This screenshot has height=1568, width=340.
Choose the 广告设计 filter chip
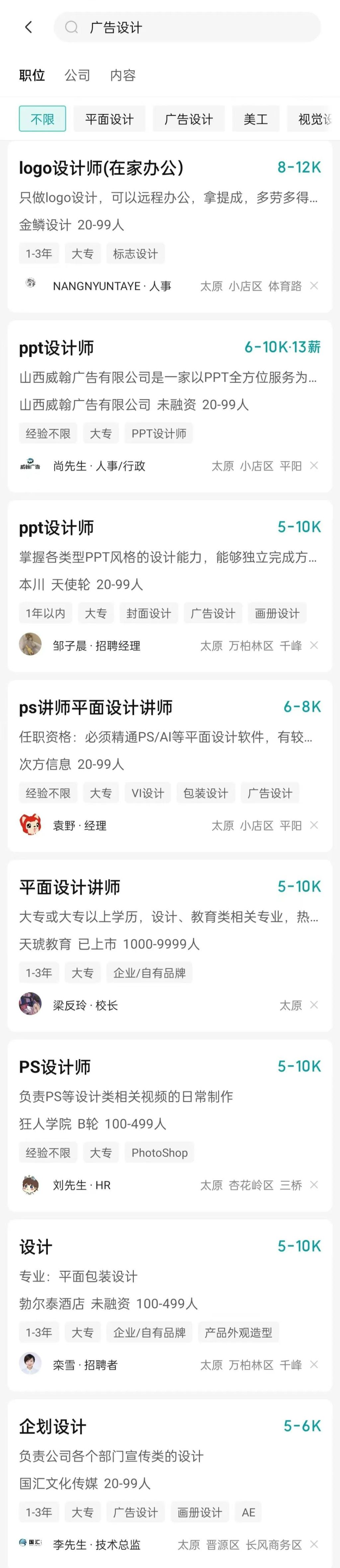tap(188, 119)
